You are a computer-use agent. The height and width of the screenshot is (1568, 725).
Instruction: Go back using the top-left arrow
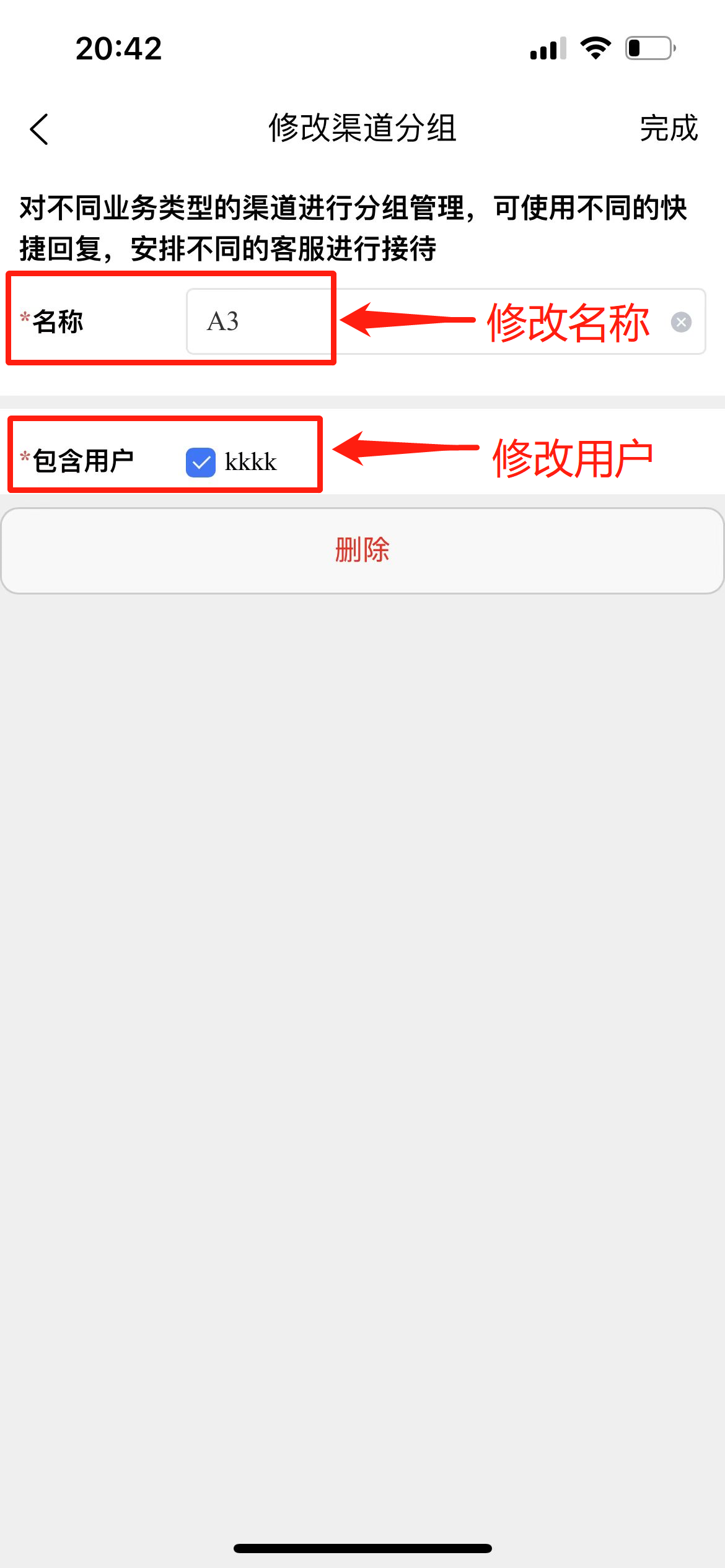[39, 129]
